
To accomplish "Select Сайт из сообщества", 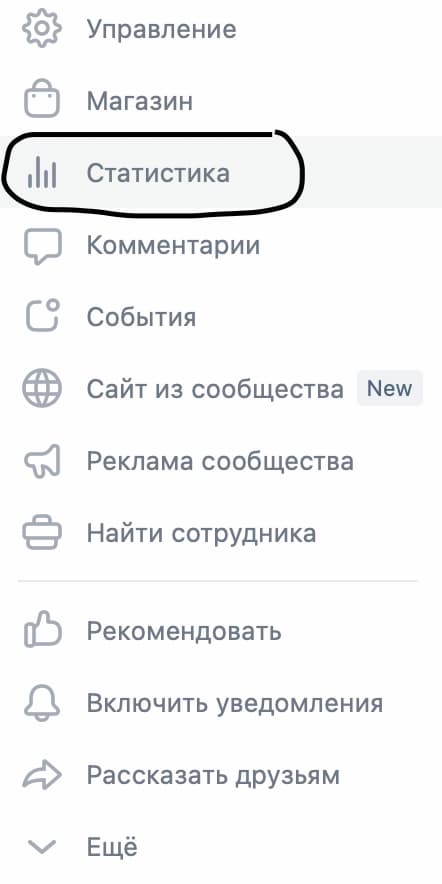I will (221, 389).
